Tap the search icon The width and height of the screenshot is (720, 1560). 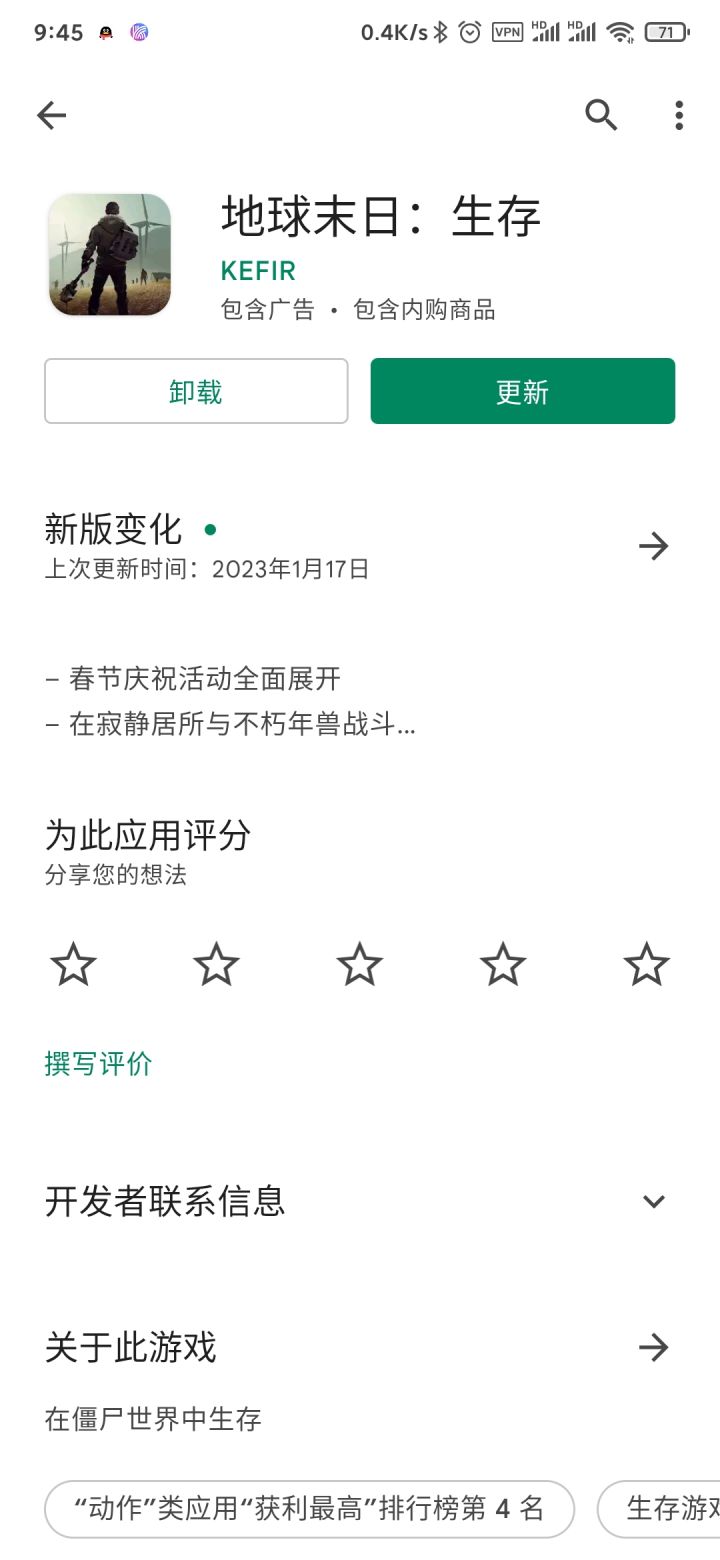click(x=601, y=115)
